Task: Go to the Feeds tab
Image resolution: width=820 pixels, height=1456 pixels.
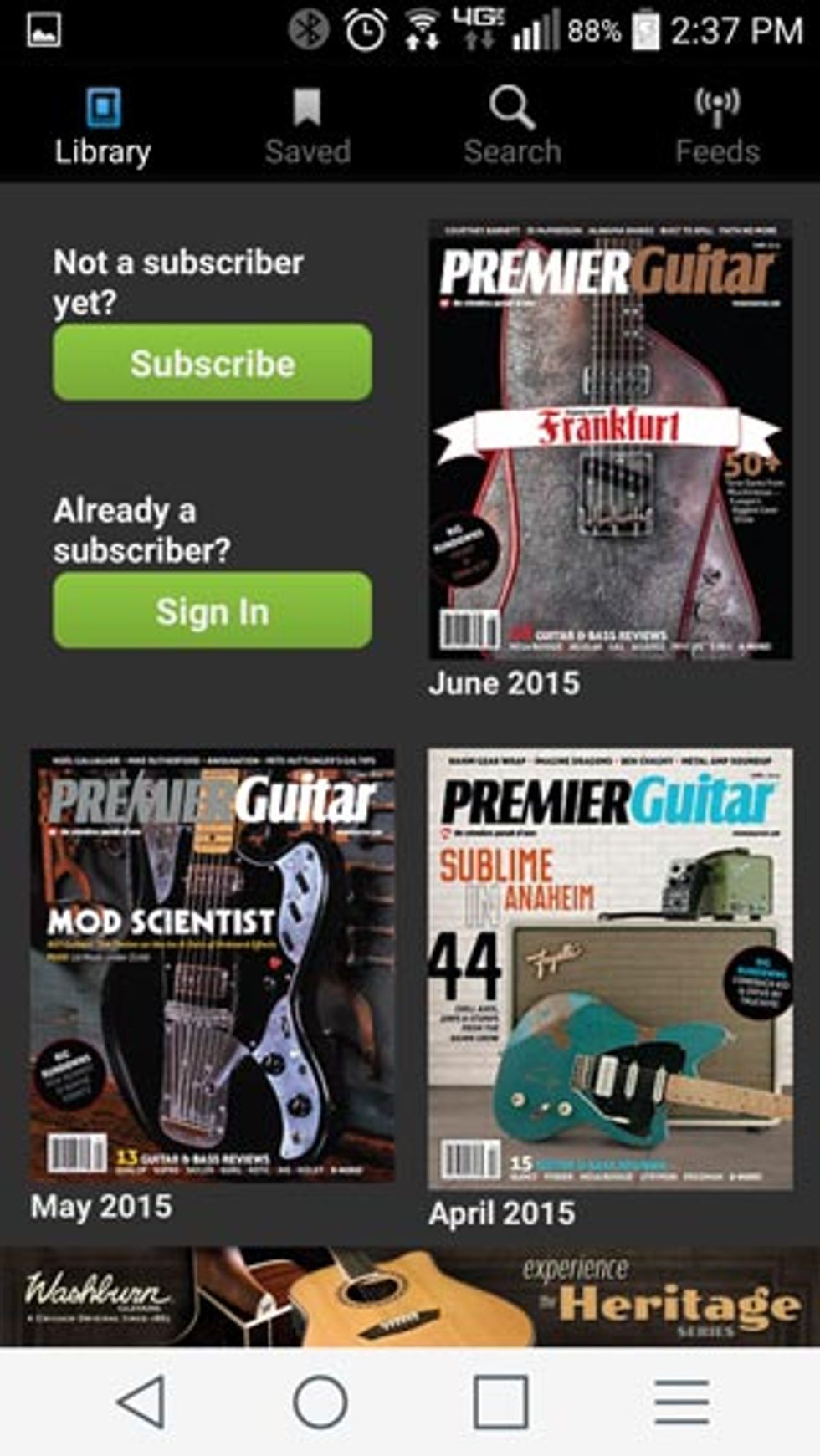Action: coord(717,128)
